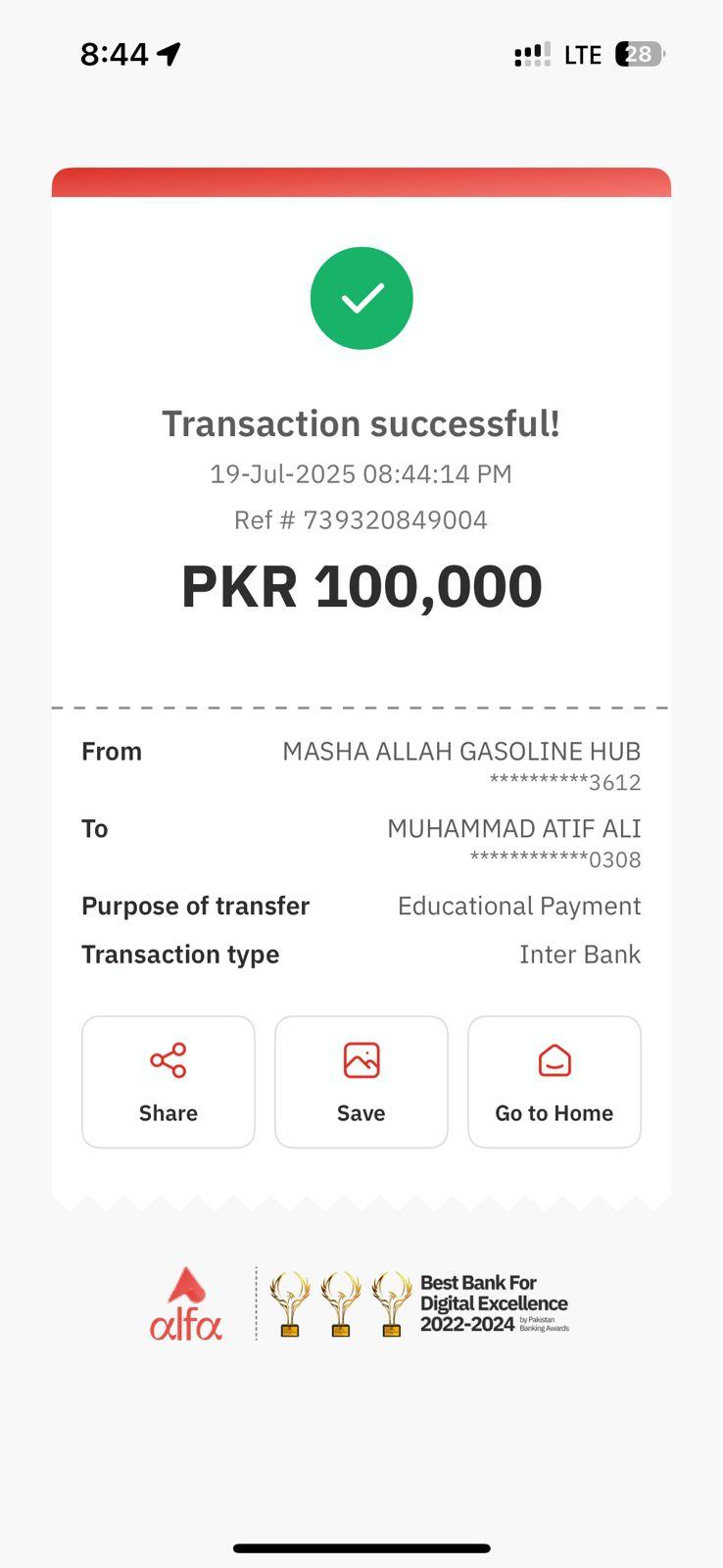The image size is (723, 1568).
Task: Share the transaction receipt
Action: click(x=168, y=1081)
